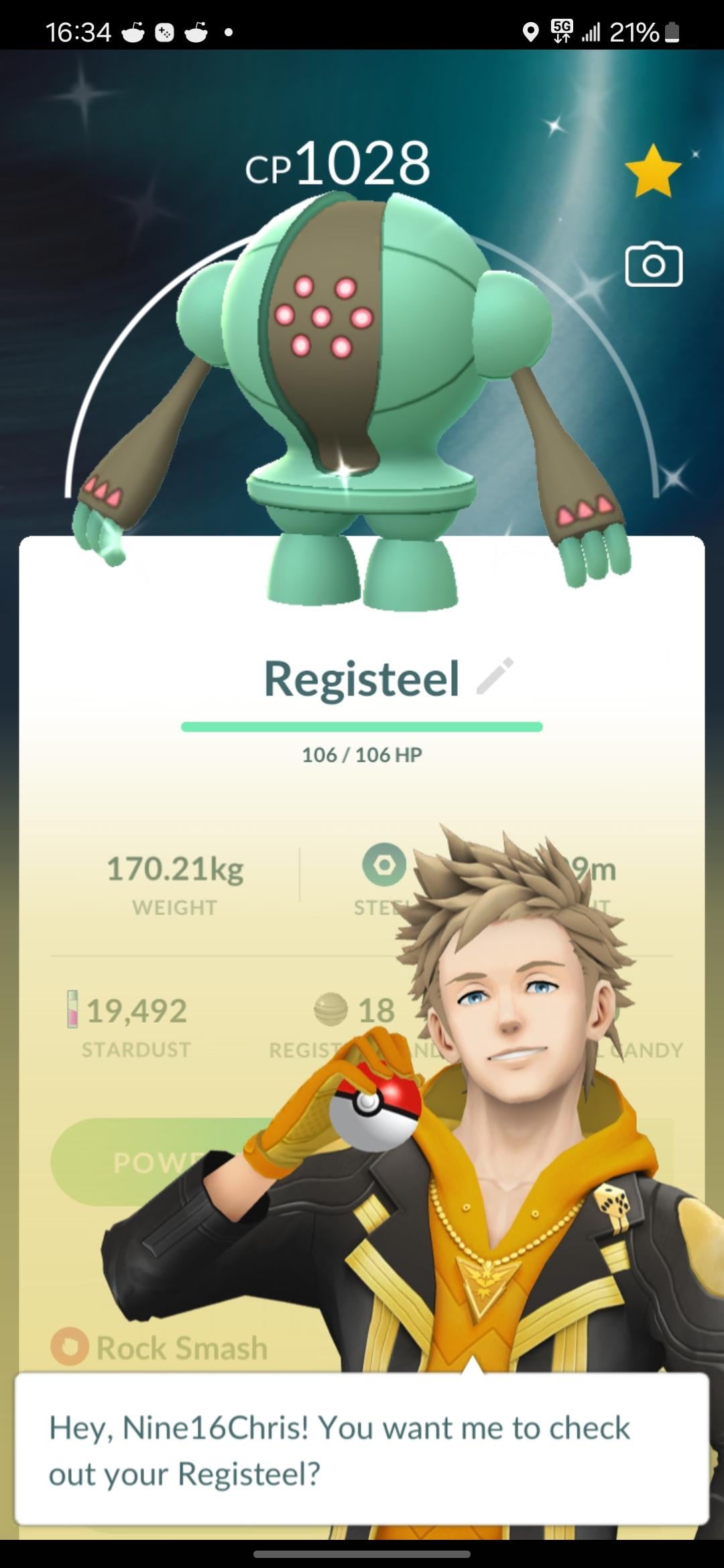Edit Registeel's nickname with the pencil icon
724x1568 pixels.
(x=495, y=676)
